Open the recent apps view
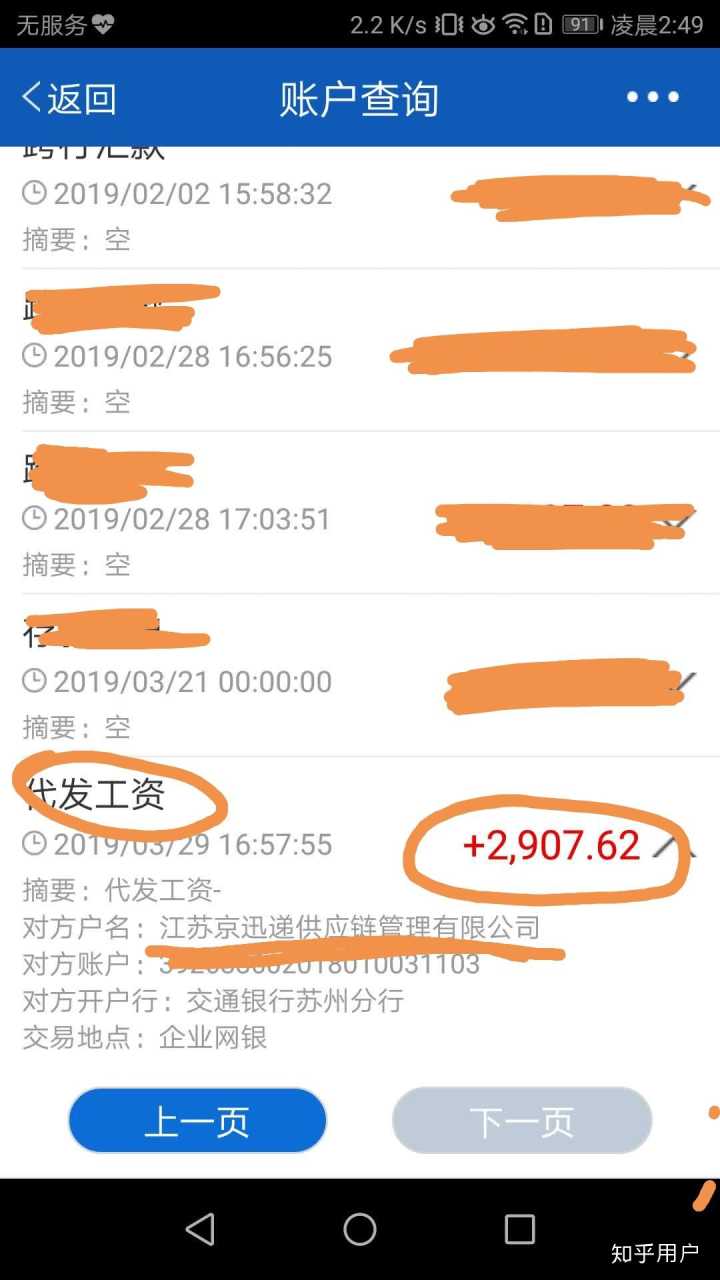The image size is (720, 1280). 519,1229
